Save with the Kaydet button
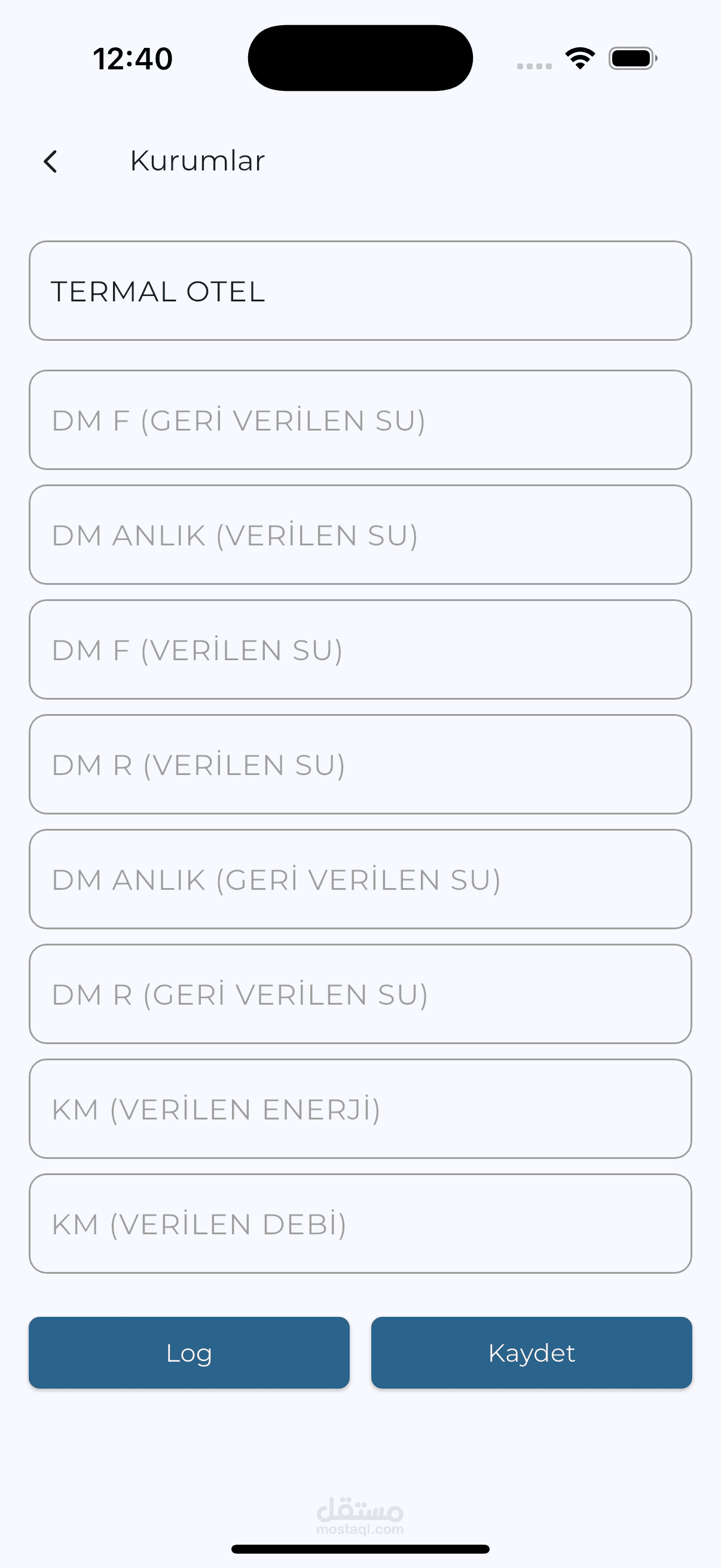This screenshot has height=1568, width=721. 531,1353
